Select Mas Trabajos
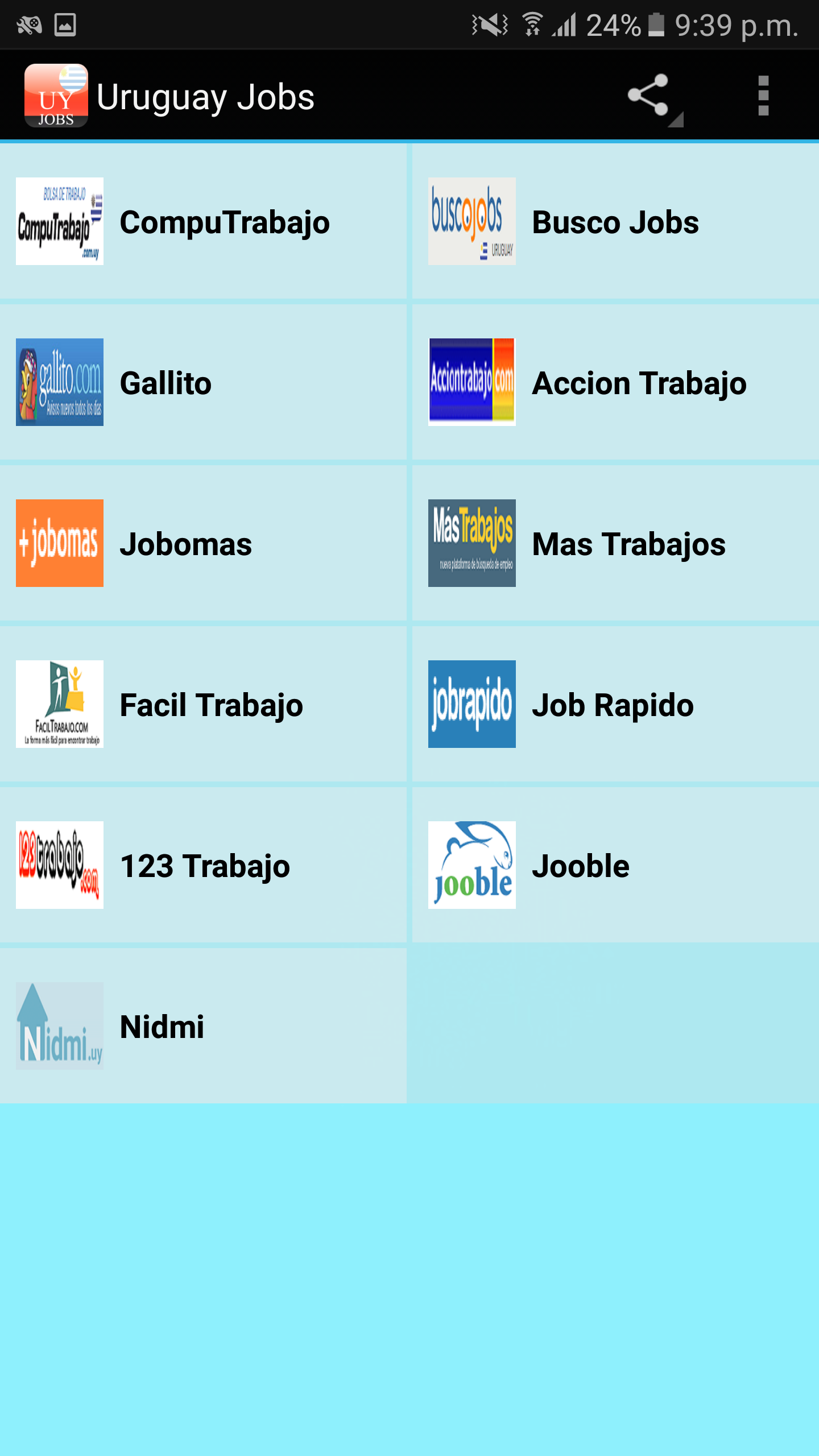This screenshot has height=1456, width=819. 615,543
